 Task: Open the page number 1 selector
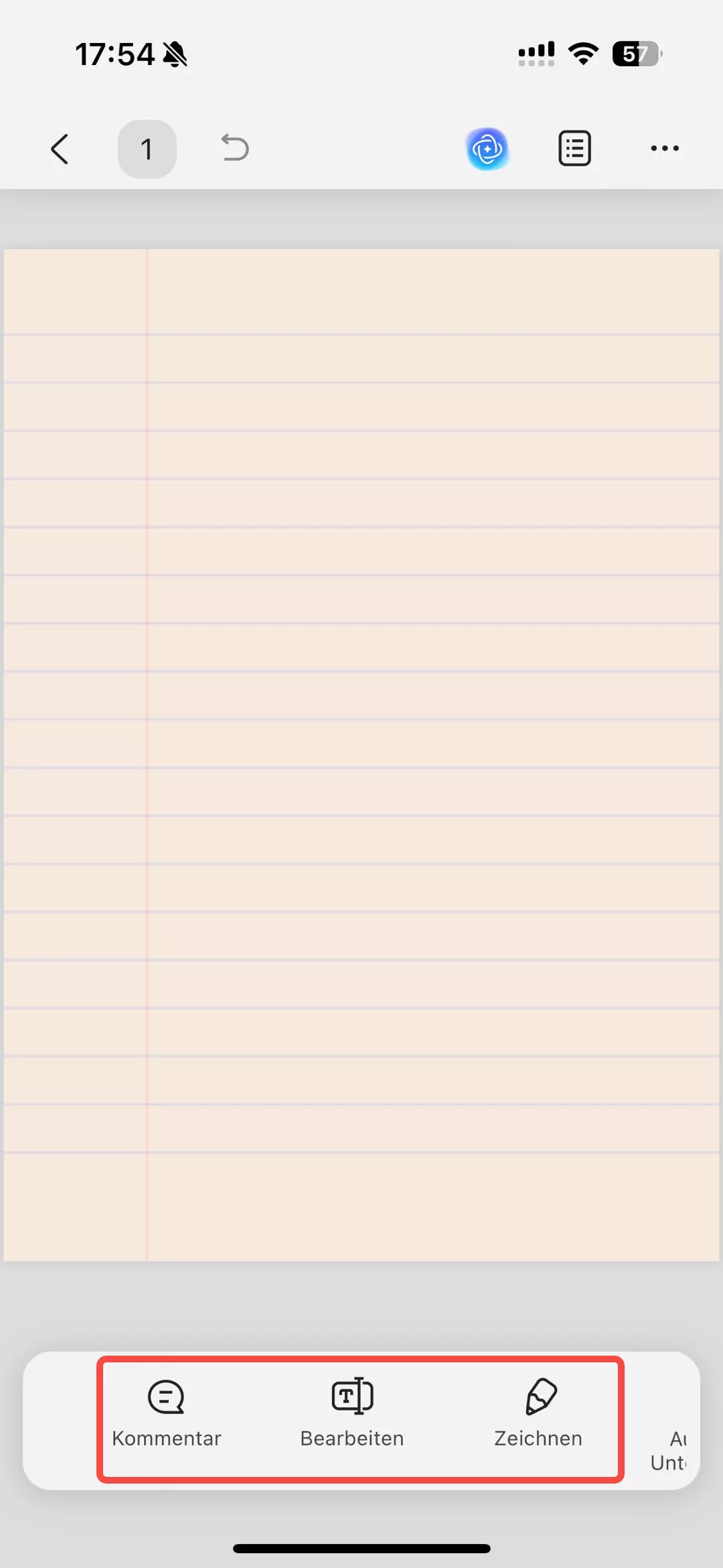point(147,149)
